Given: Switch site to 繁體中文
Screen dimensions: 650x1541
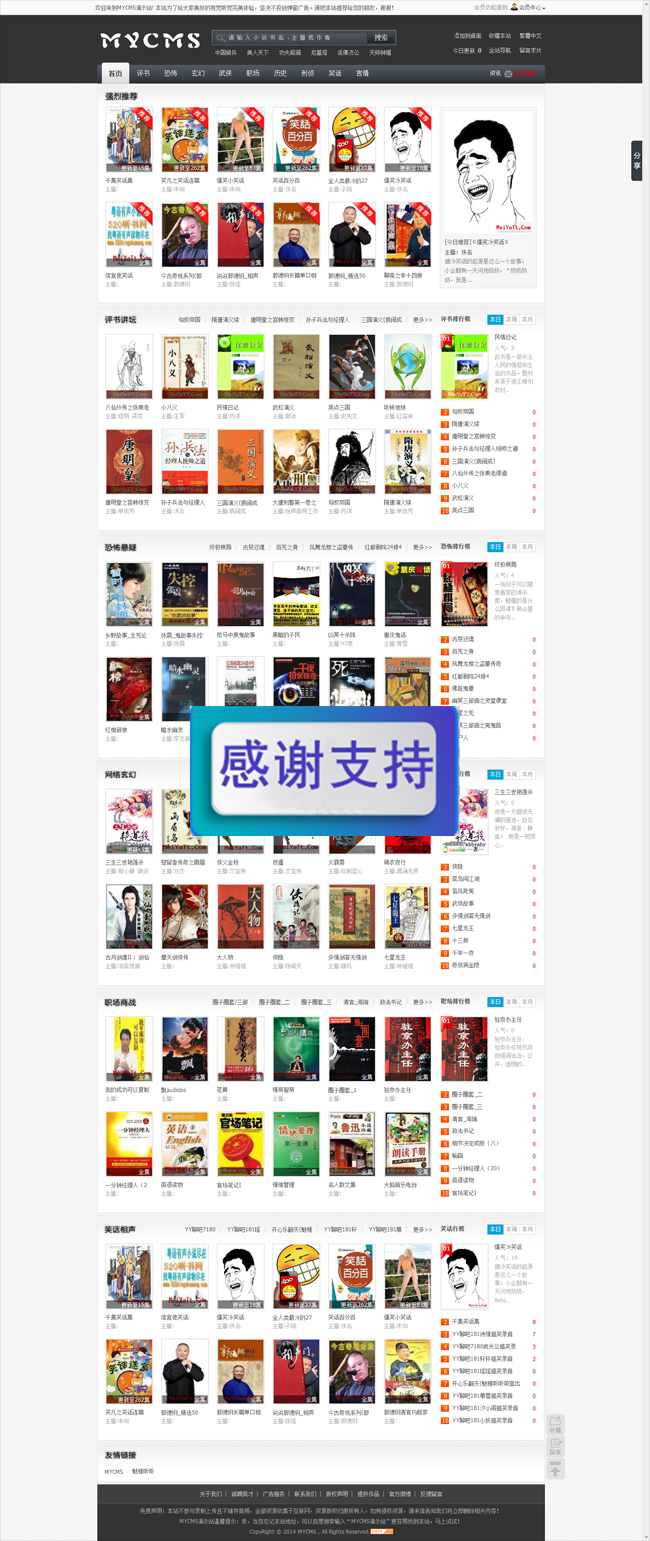Looking at the screenshot, I should coord(530,36).
